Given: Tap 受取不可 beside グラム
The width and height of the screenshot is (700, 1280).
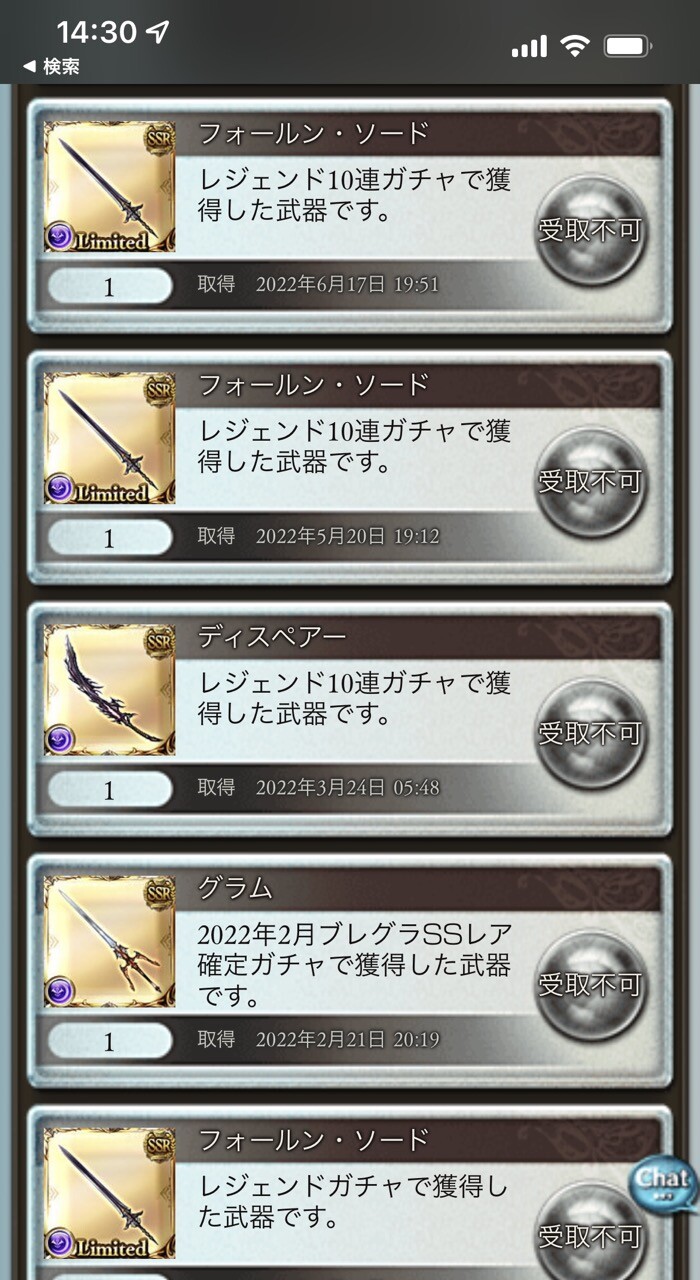Looking at the screenshot, I should pos(589,986).
